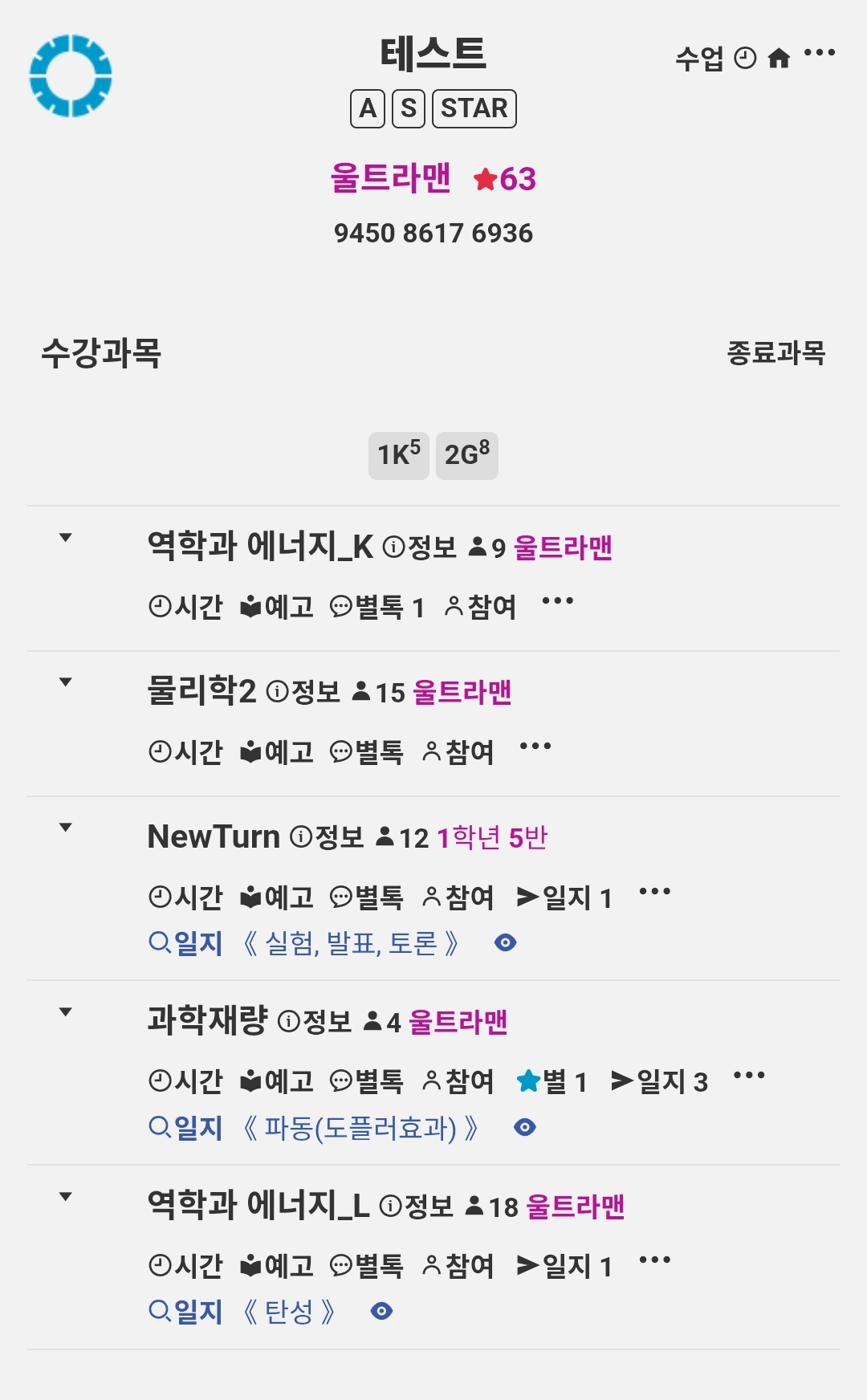Open the 탄성 journal link
The height and width of the screenshot is (1400, 867).
(x=288, y=1312)
